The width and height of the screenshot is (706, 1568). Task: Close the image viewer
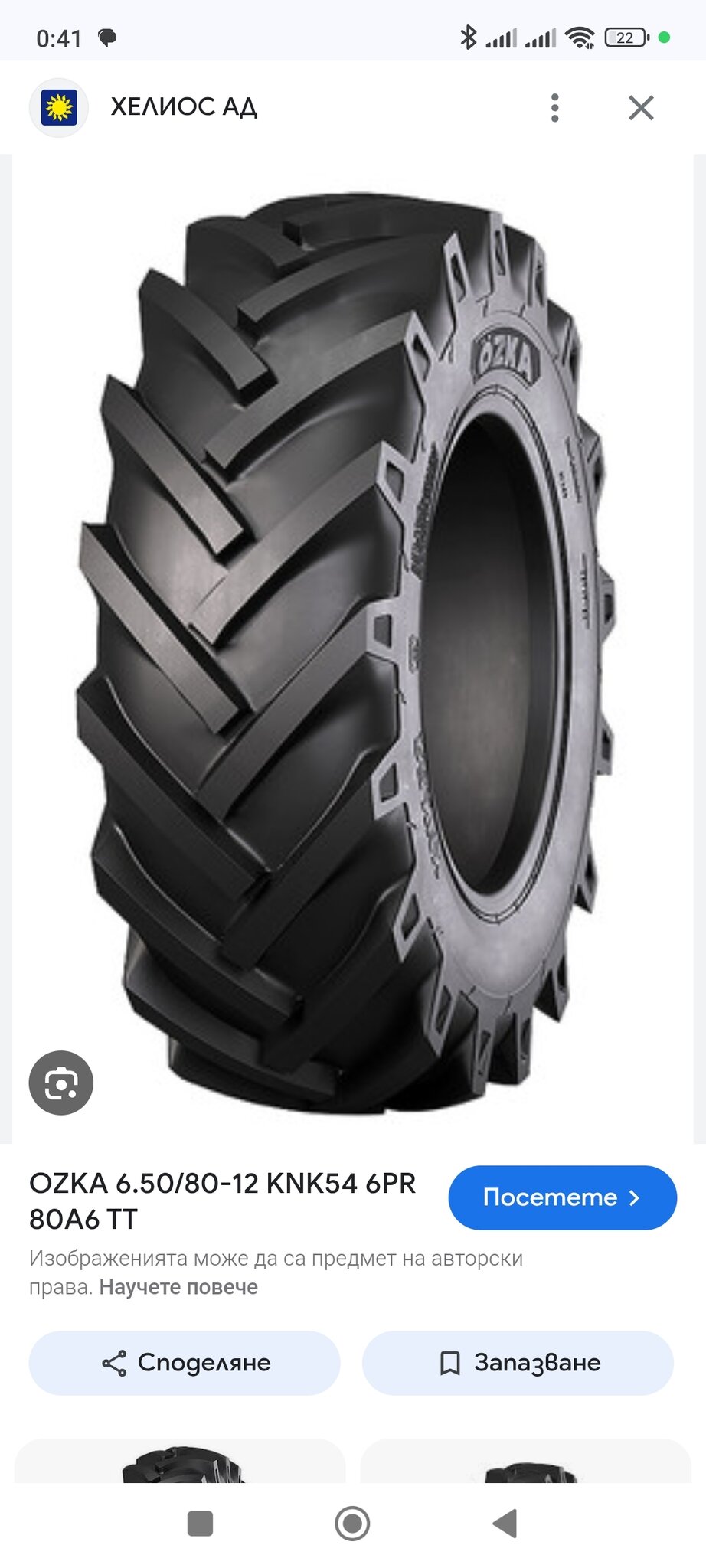(641, 108)
